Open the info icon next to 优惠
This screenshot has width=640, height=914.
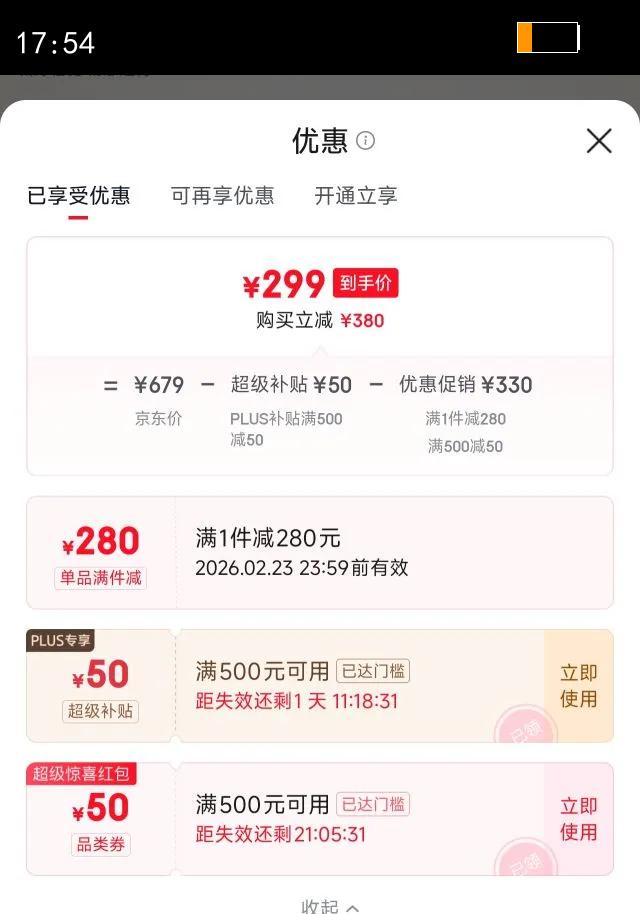point(365,140)
